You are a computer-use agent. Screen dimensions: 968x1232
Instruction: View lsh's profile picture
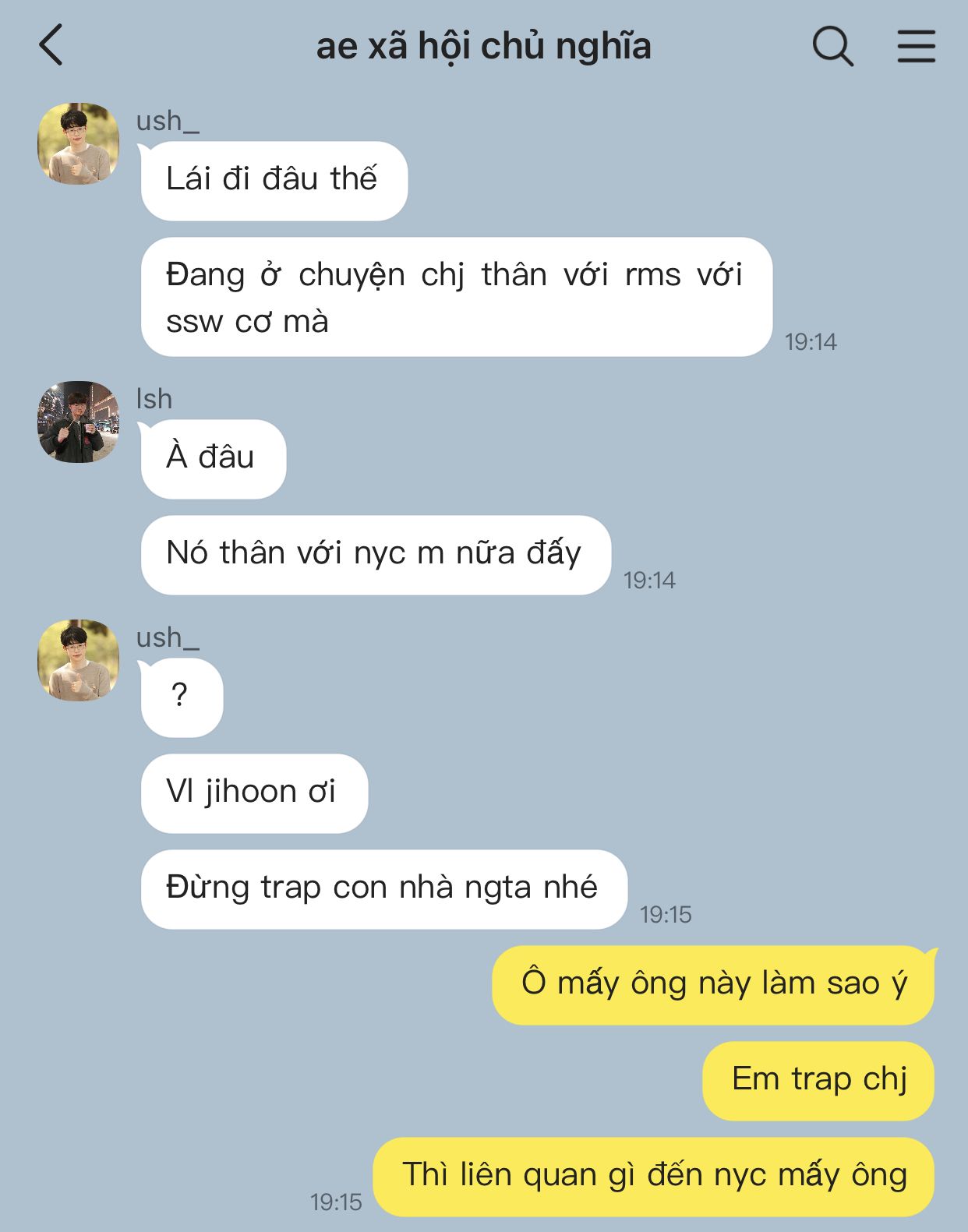click(79, 422)
